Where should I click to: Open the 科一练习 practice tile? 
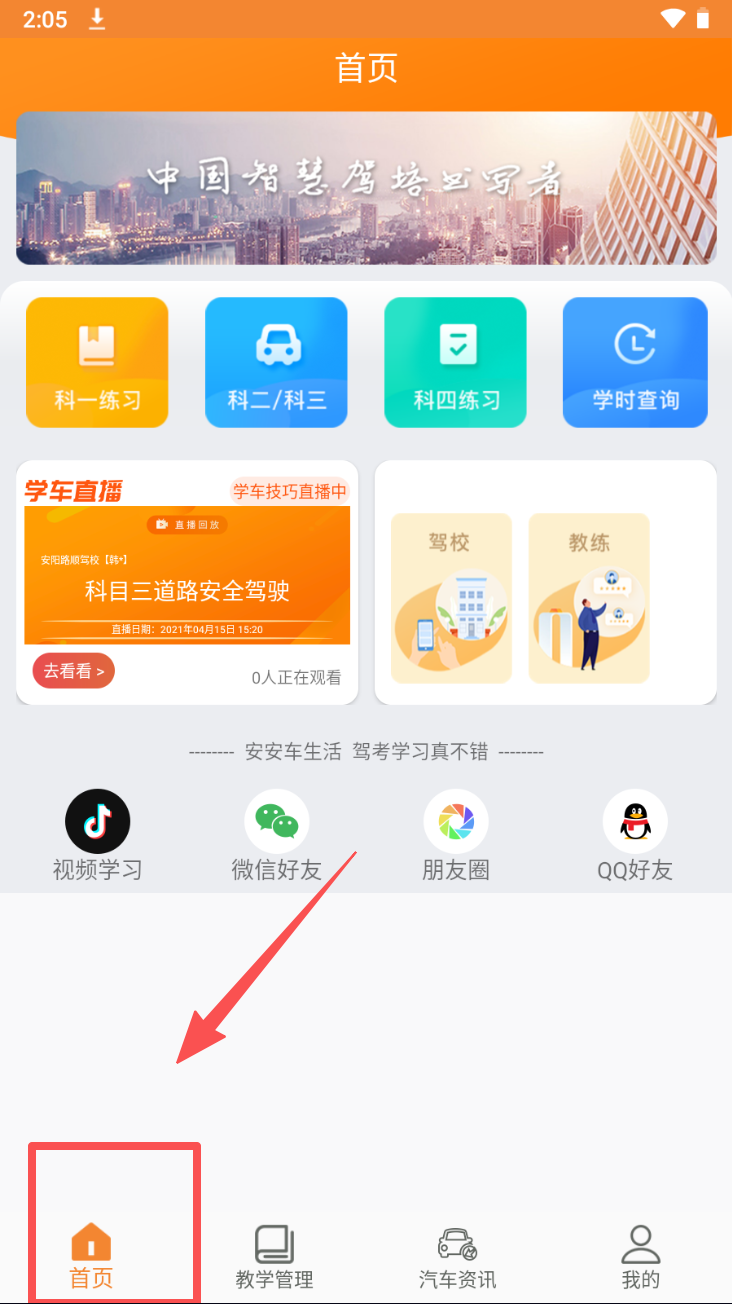pos(97,362)
